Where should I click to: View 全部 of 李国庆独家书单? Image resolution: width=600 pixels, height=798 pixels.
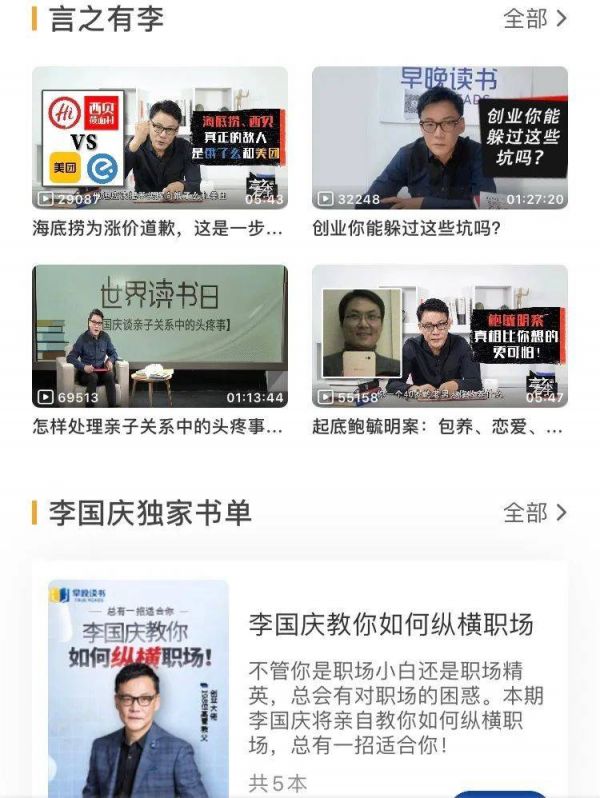pyautogui.click(x=534, y=513)
